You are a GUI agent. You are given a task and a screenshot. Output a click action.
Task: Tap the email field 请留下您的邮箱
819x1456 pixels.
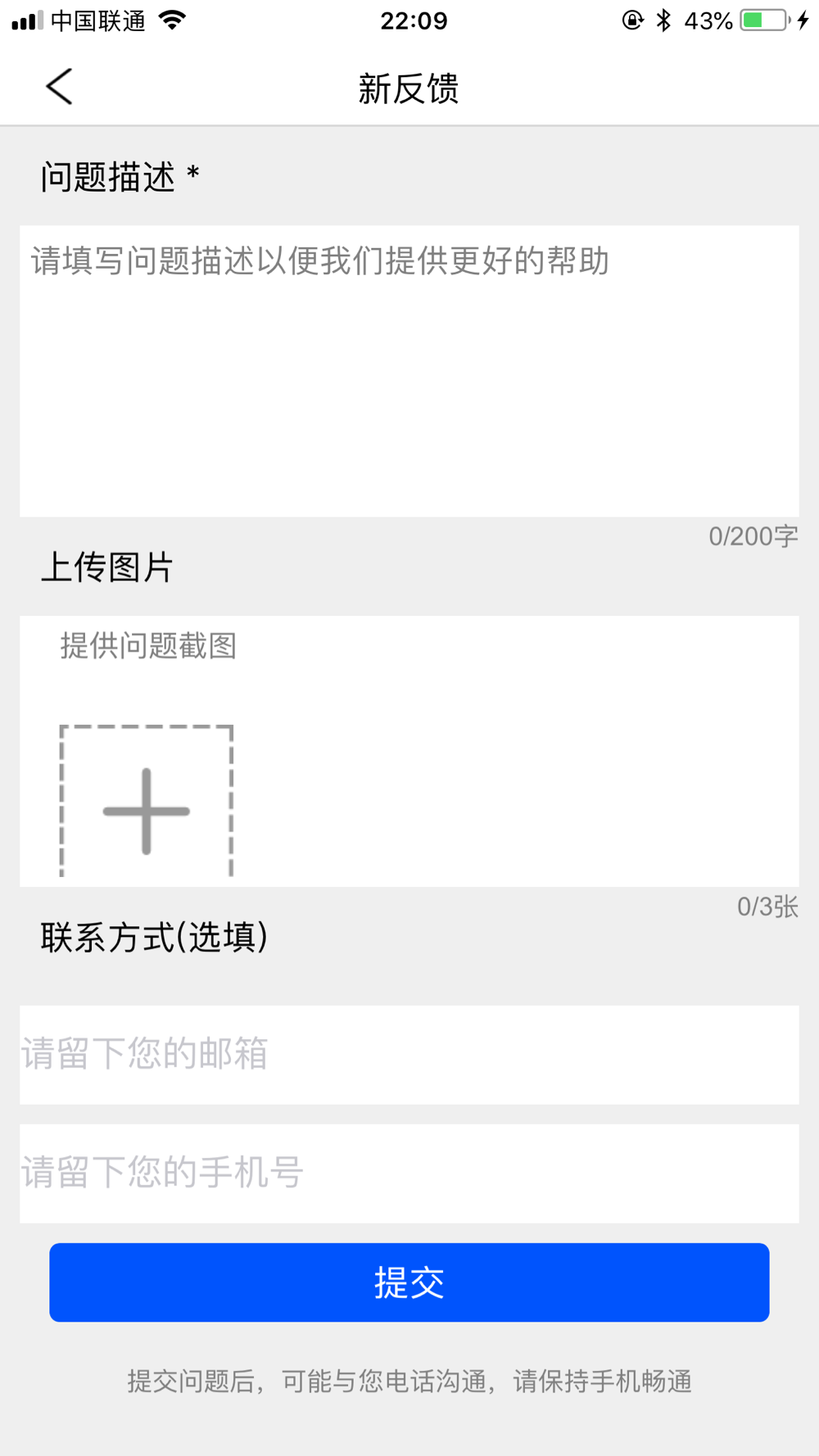tap(409, 1054)
